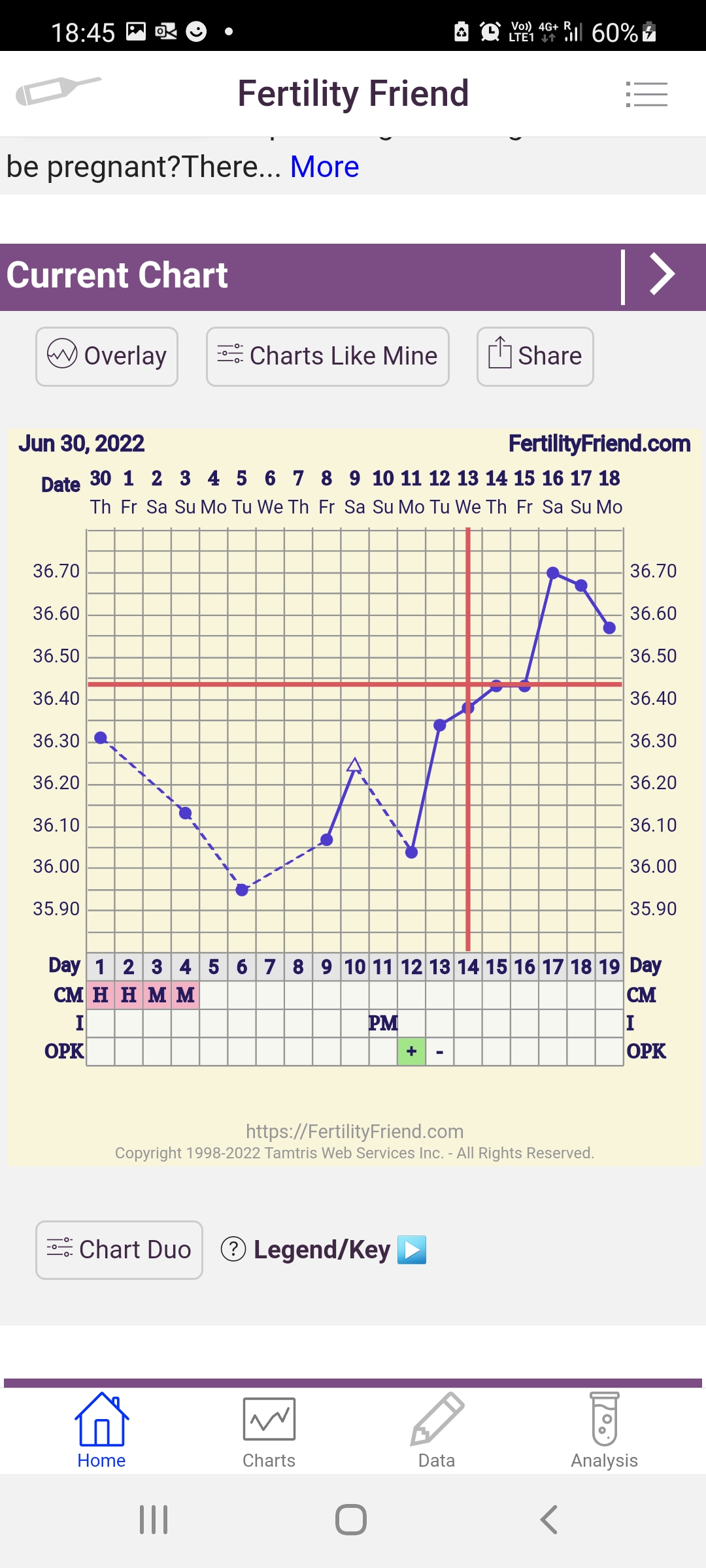This screenshot has width=706, height=1568.
Task: Open Chart Duo
Action: (x=119, y=1249)
